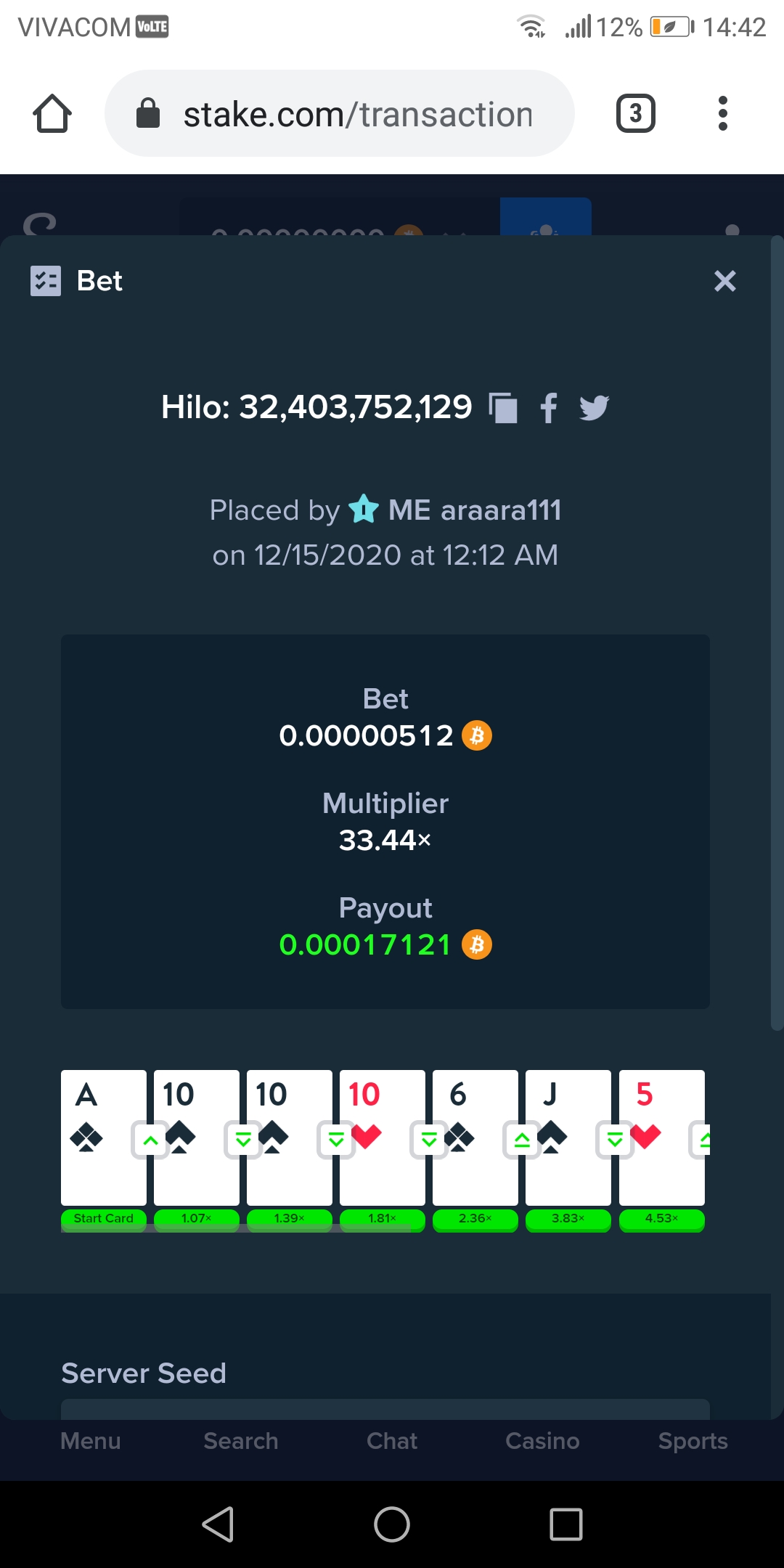This screenshot has width=784, height=1568.
Task: Open browser overflow menu
Action: click(x=722, y=114)
